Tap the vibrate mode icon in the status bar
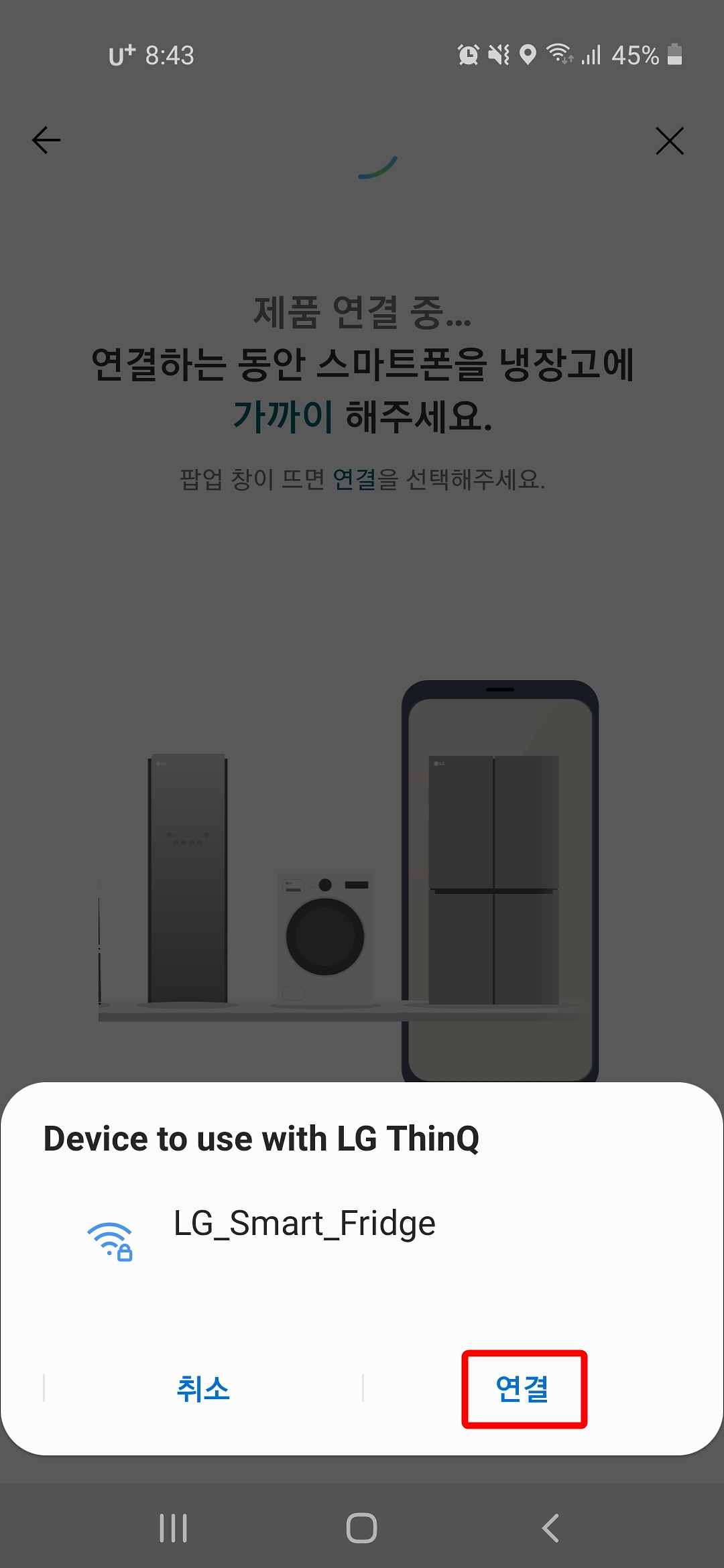 pos(498,56)
